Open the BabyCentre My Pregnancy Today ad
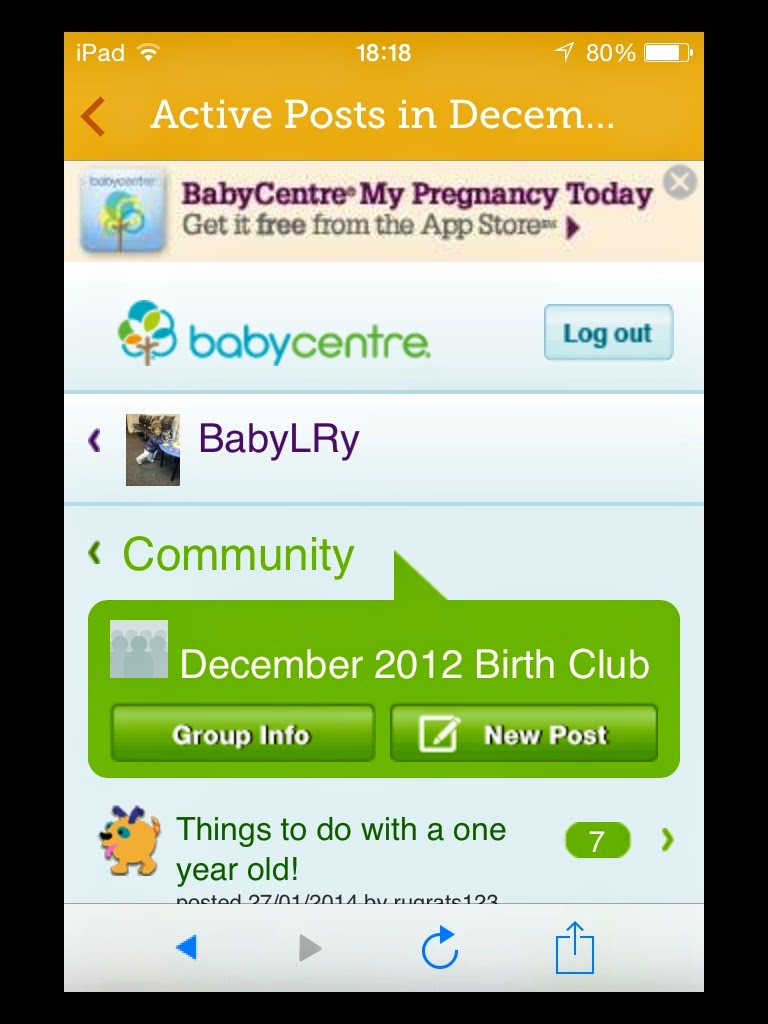768x1024 pixels. [x=380, y=210]
